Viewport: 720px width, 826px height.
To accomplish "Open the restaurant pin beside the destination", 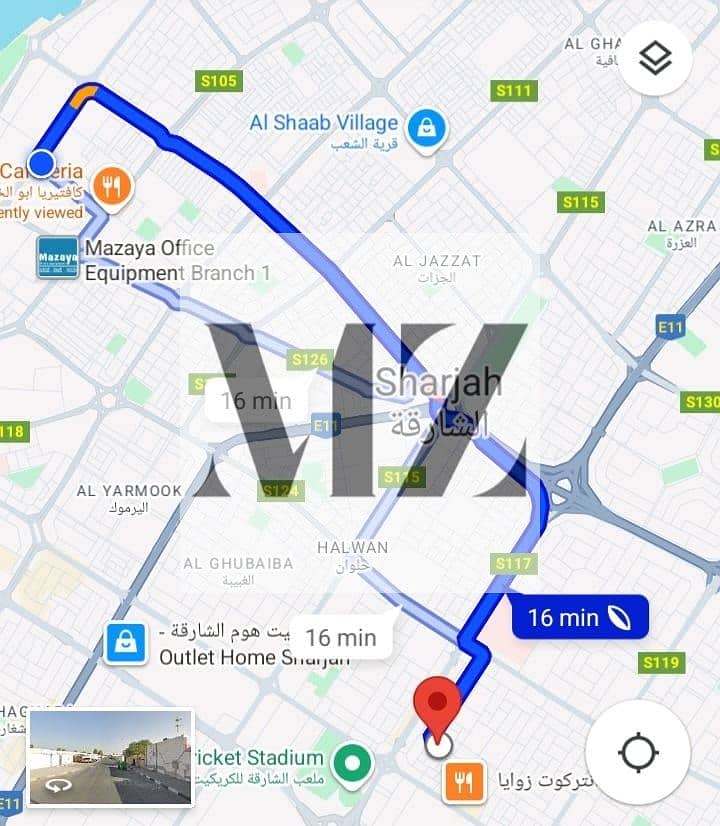I will point(464,782).
